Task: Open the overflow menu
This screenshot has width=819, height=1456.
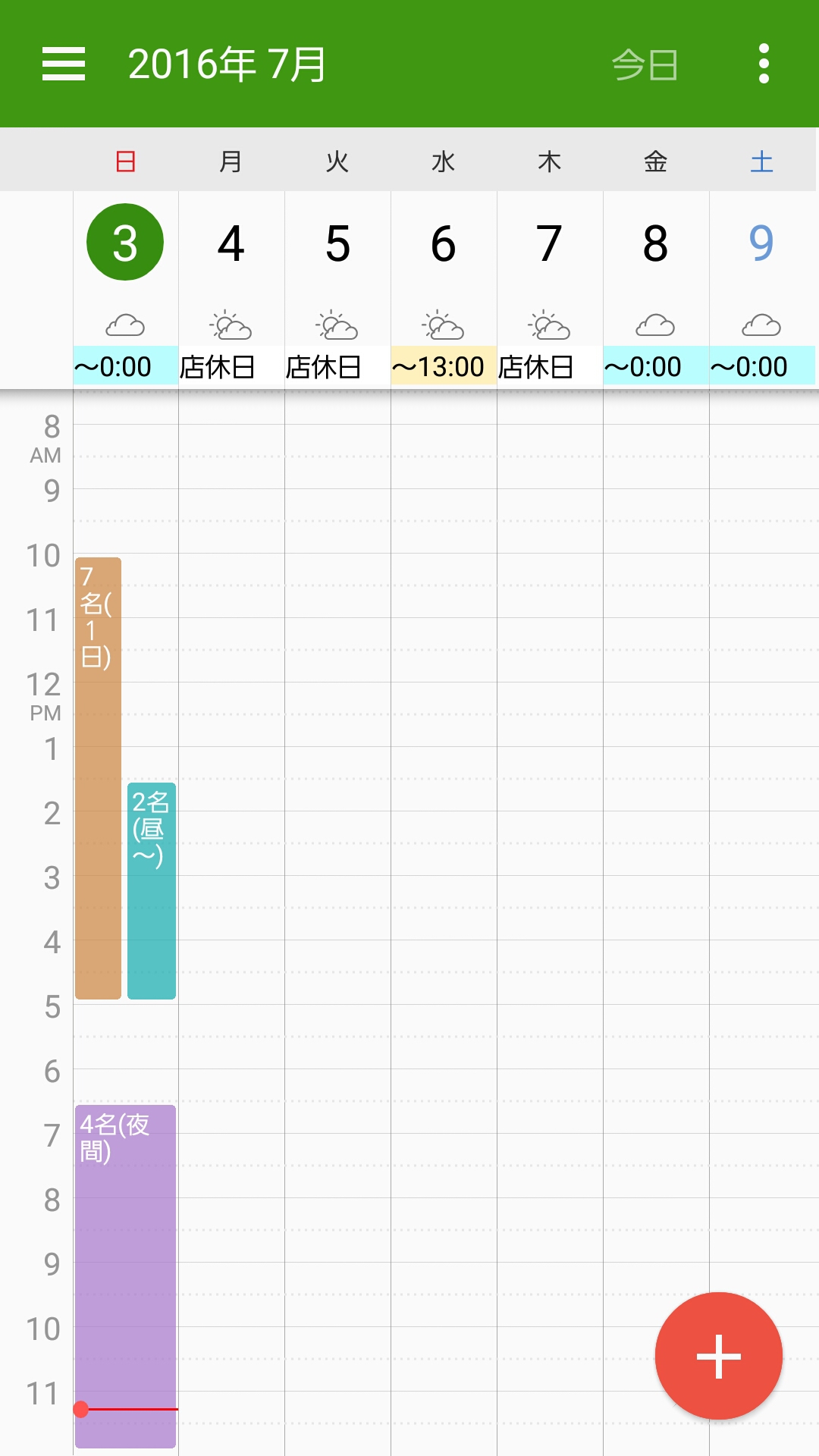Action: coord(764,64)
